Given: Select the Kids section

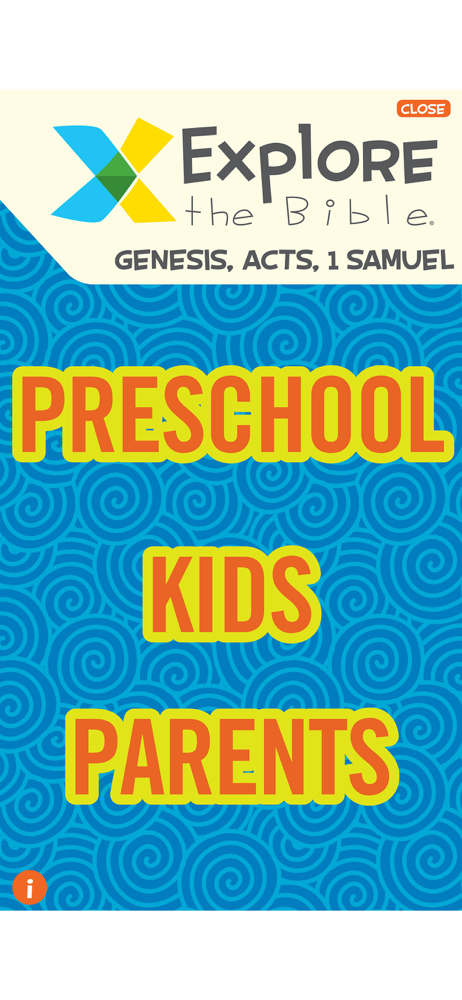Looking at the screenshot, I should (232, 595).
